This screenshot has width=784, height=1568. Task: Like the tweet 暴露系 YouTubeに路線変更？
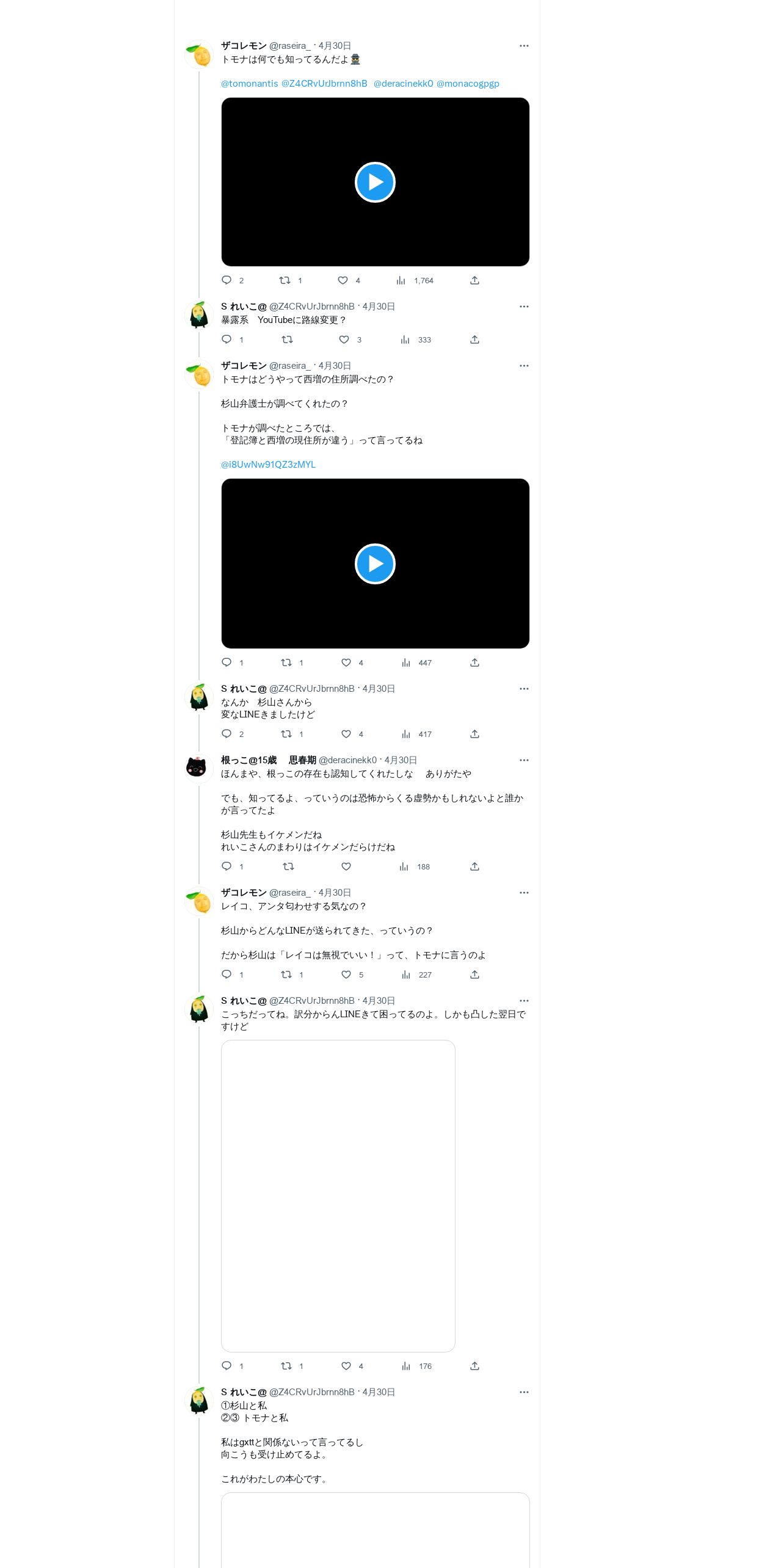[344, 339]
